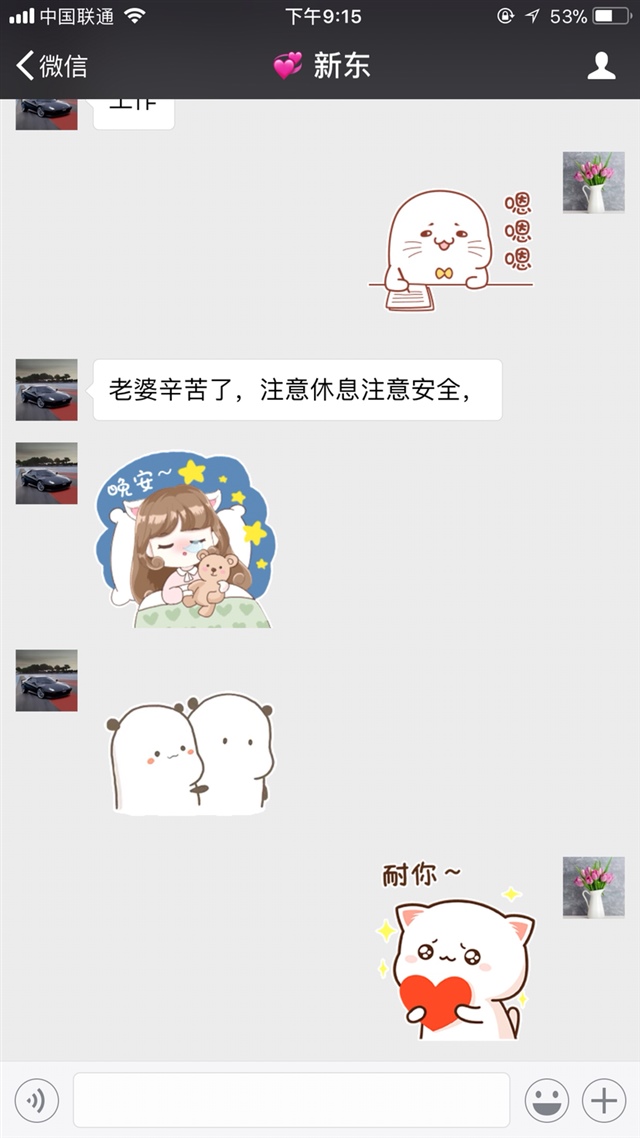Tap the message text field
This screenshot has width=640, height=1138.
[x=291, y=1101]
